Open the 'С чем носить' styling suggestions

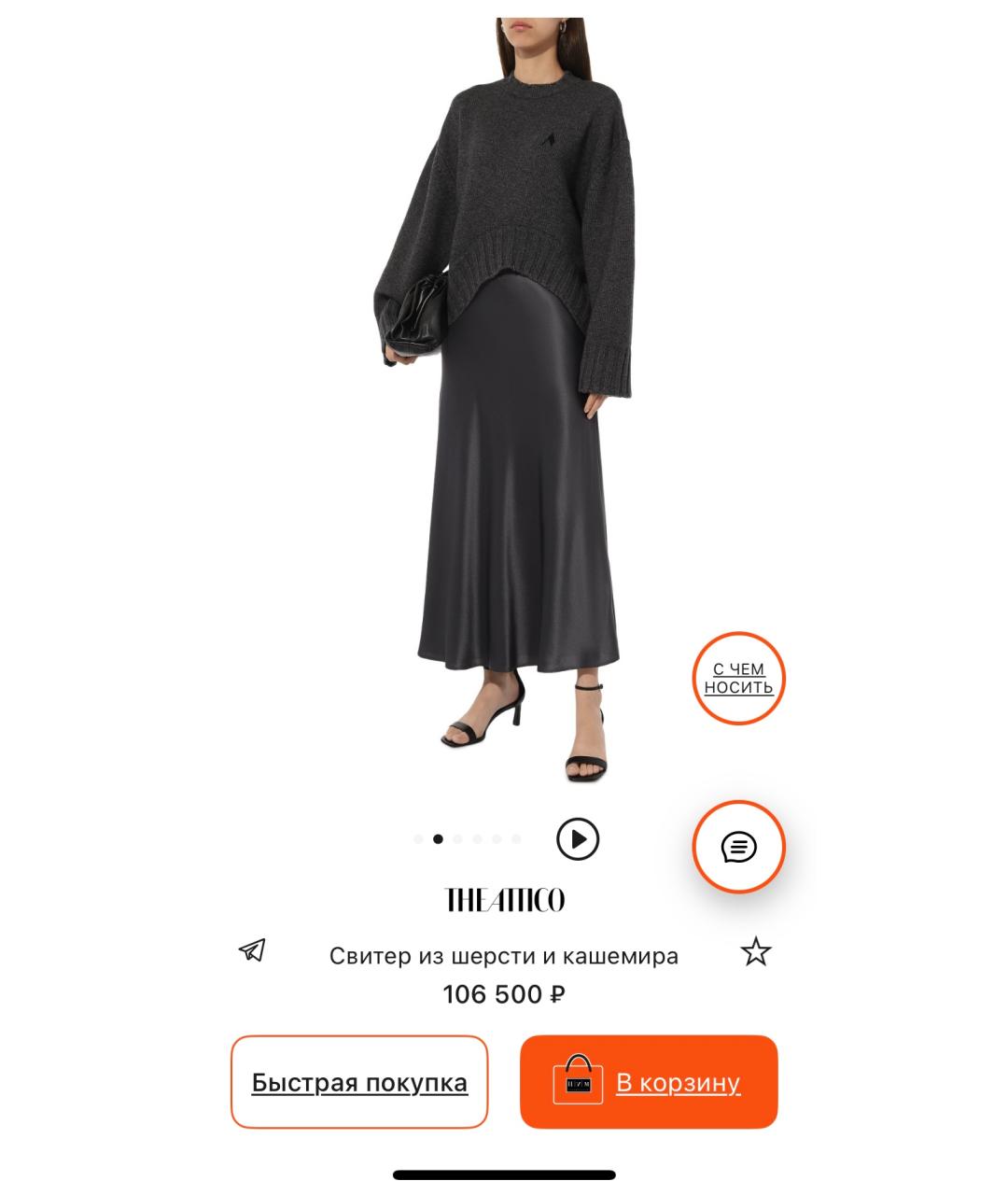tap(738, 679)
